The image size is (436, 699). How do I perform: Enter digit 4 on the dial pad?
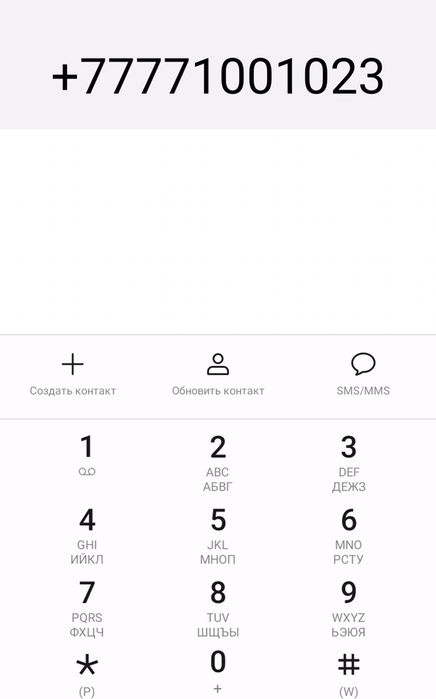pyautogui.click(x=87, y=536)
